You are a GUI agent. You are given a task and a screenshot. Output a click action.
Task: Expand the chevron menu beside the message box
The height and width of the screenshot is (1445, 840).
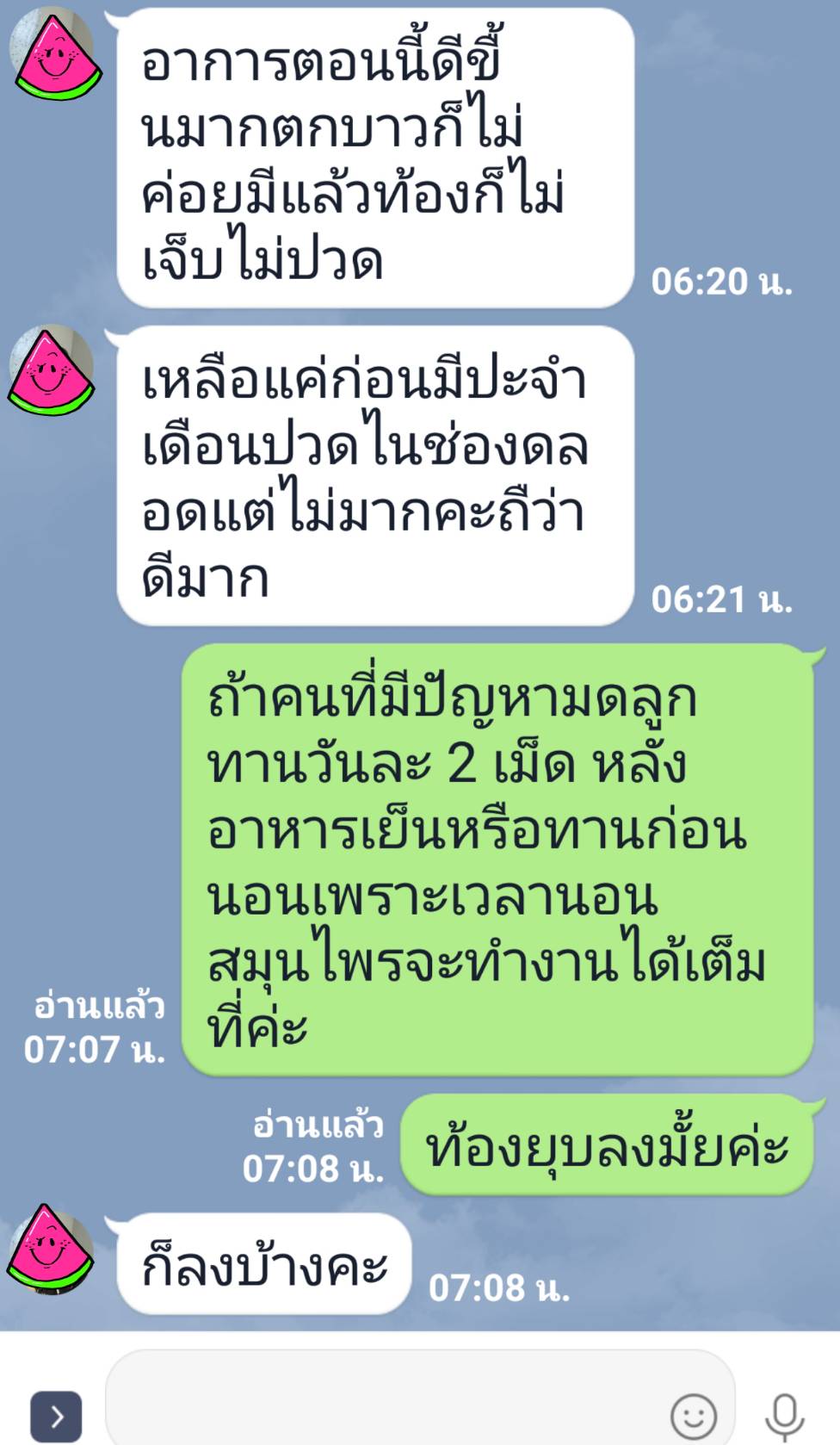pyautogui.click(x=57, y=1416)
